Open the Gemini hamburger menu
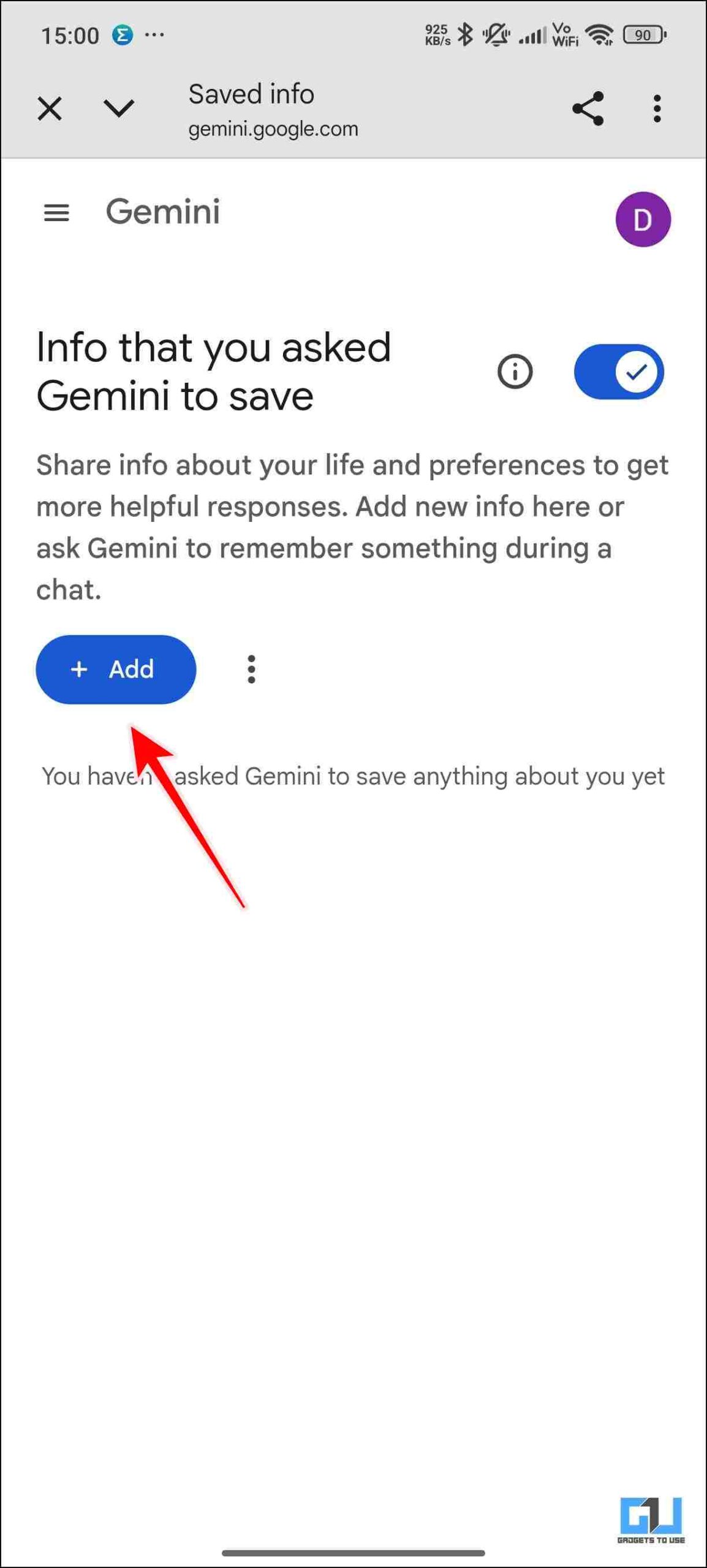 pos(56,213)
